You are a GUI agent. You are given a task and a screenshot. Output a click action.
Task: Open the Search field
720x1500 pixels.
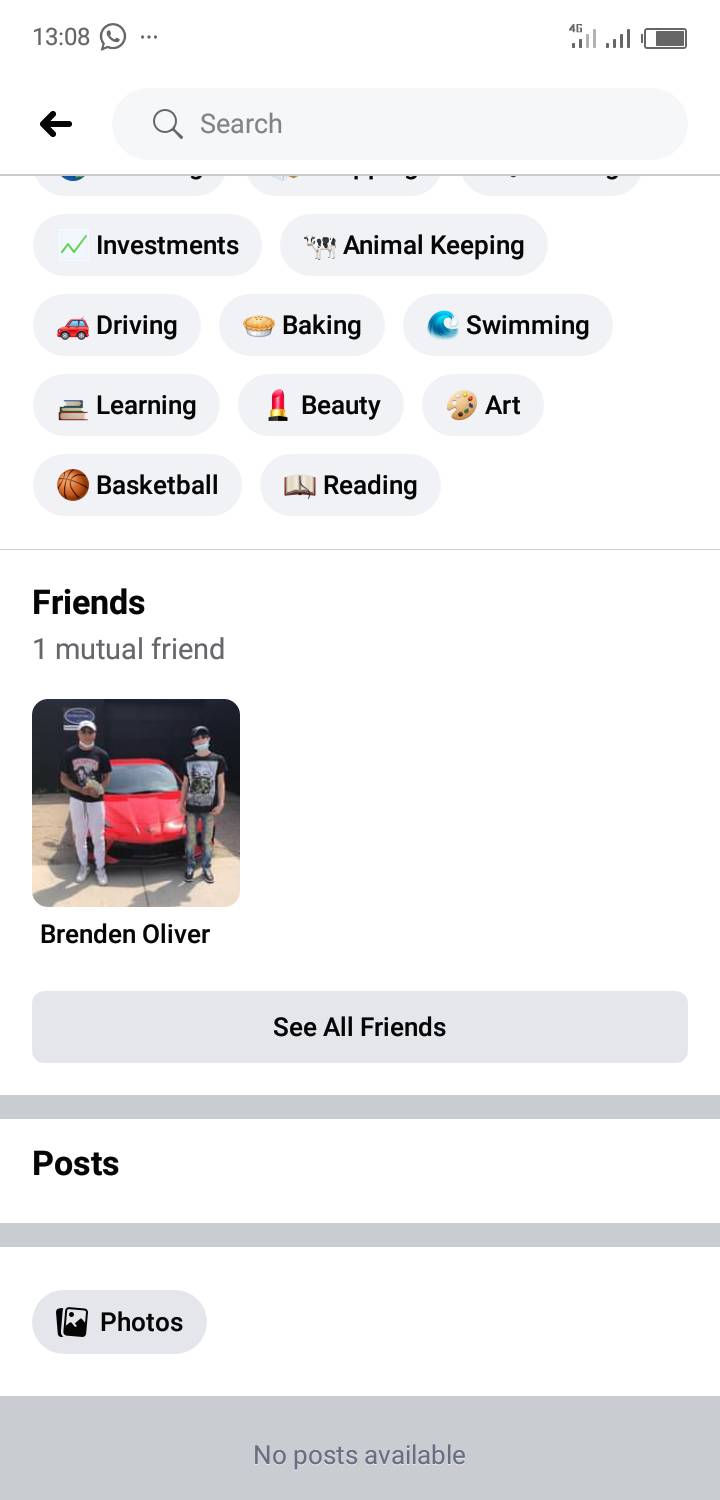pyautogui.click(x=400, y=124)
